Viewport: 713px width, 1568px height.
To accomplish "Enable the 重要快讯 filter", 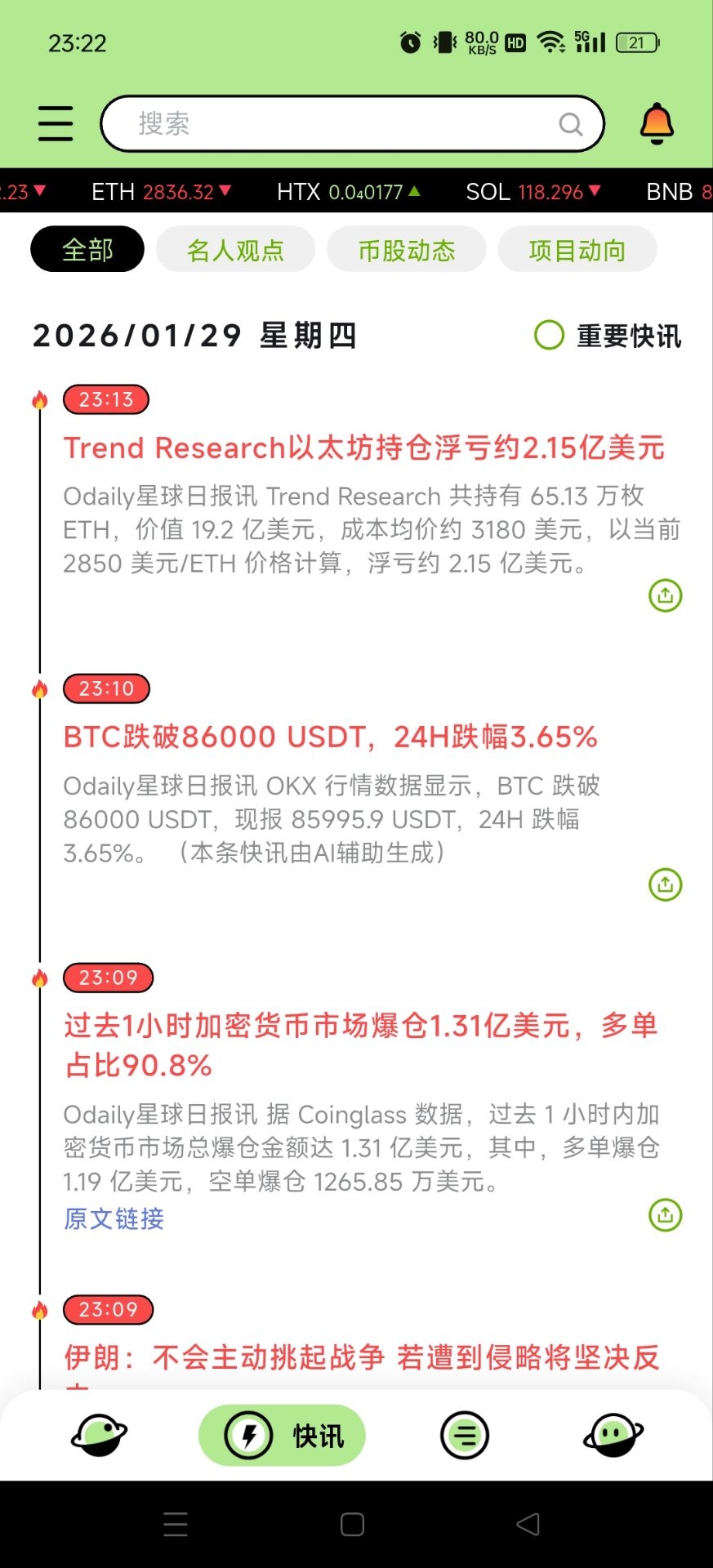I will tap(549, 335).
